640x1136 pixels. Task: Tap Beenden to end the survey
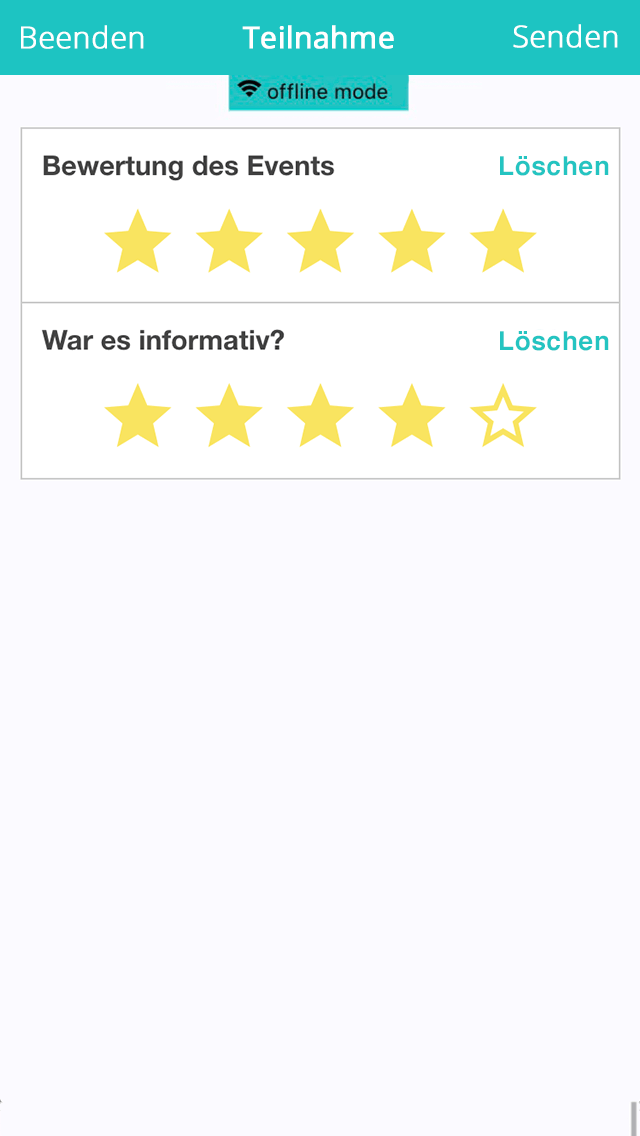(82, 38)
